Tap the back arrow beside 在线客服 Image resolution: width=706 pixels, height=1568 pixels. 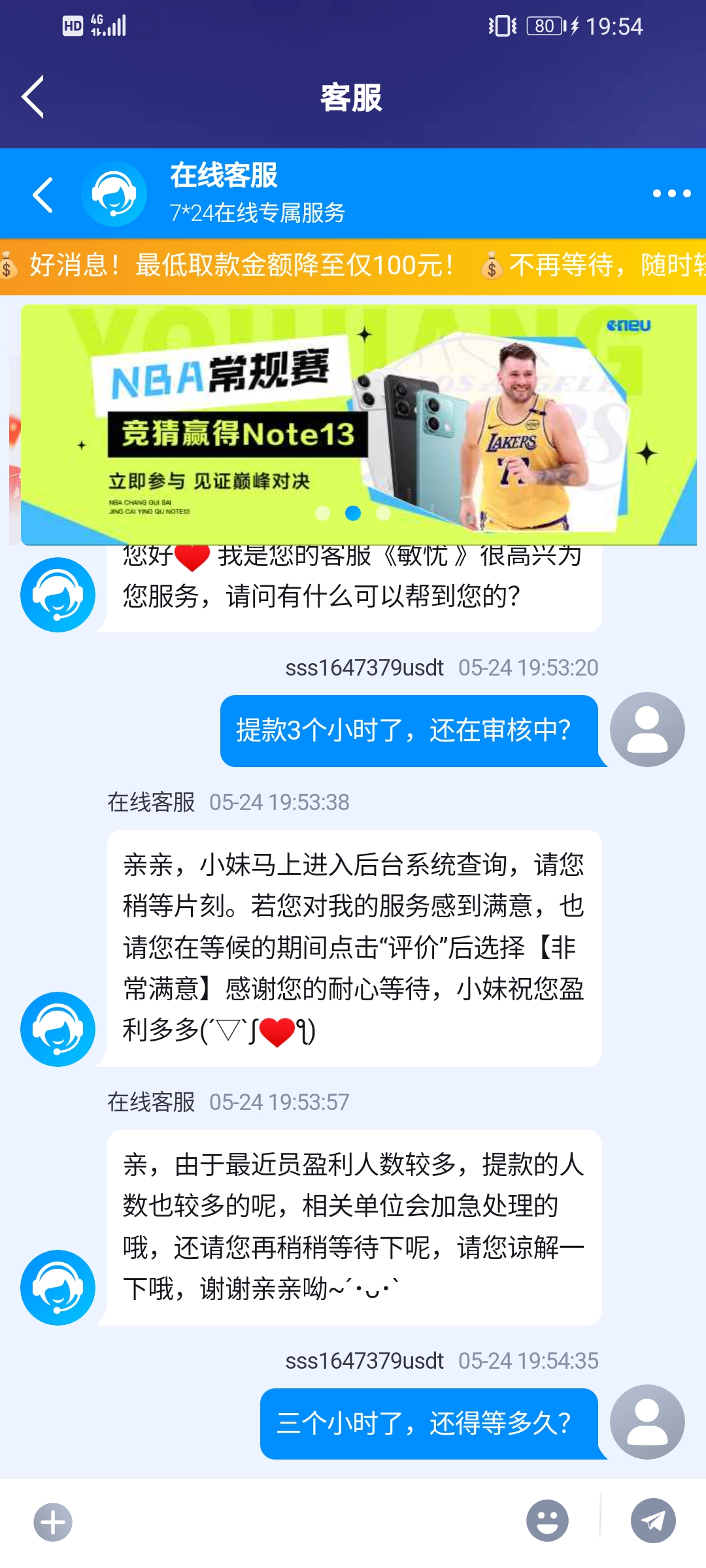click(x=43, y=195)
